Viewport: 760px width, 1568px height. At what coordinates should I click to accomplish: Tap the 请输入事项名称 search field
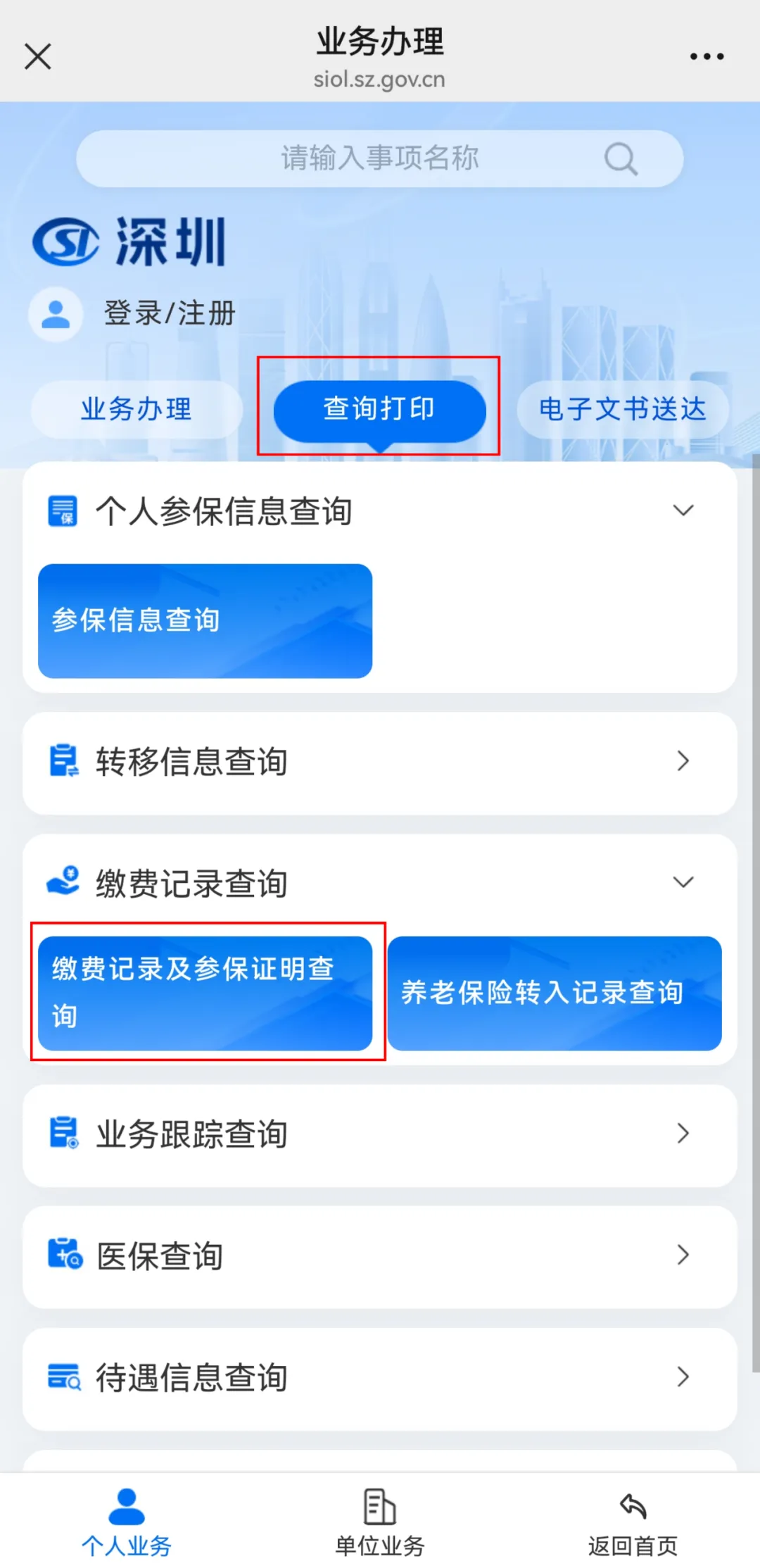tap(380, 158)
